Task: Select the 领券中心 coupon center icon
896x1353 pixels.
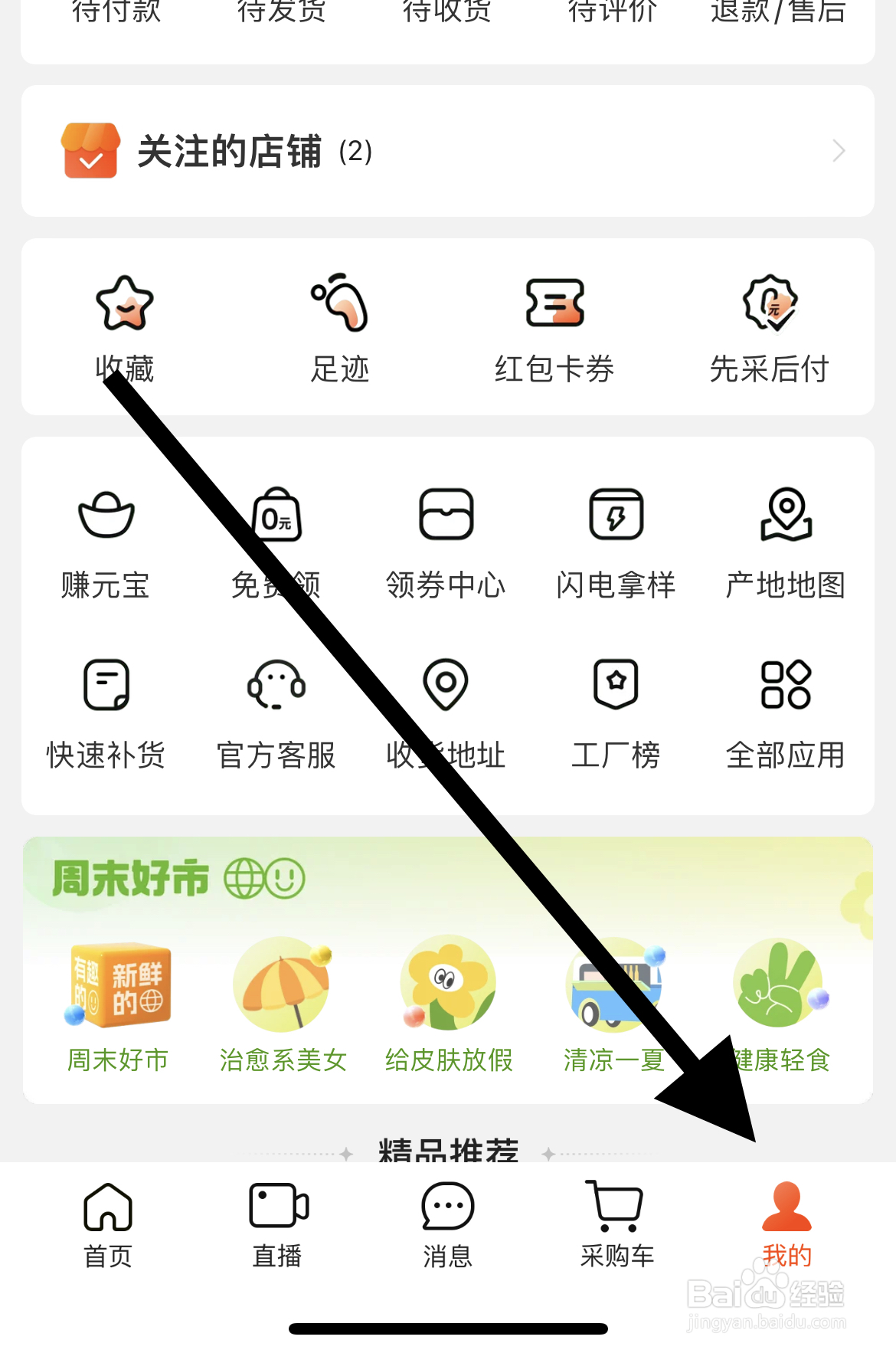Action: coord(446,540)
